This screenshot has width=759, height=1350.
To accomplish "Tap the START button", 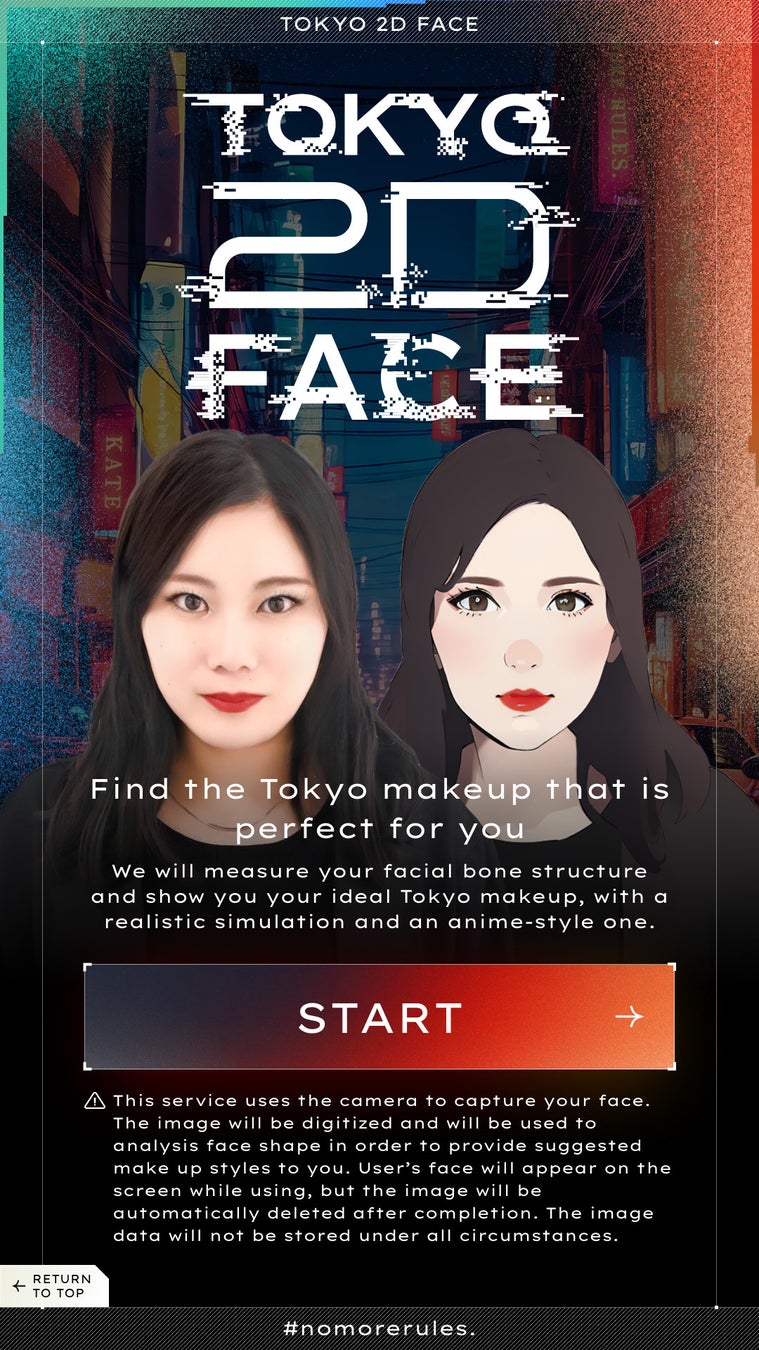I will [379, 1017].
